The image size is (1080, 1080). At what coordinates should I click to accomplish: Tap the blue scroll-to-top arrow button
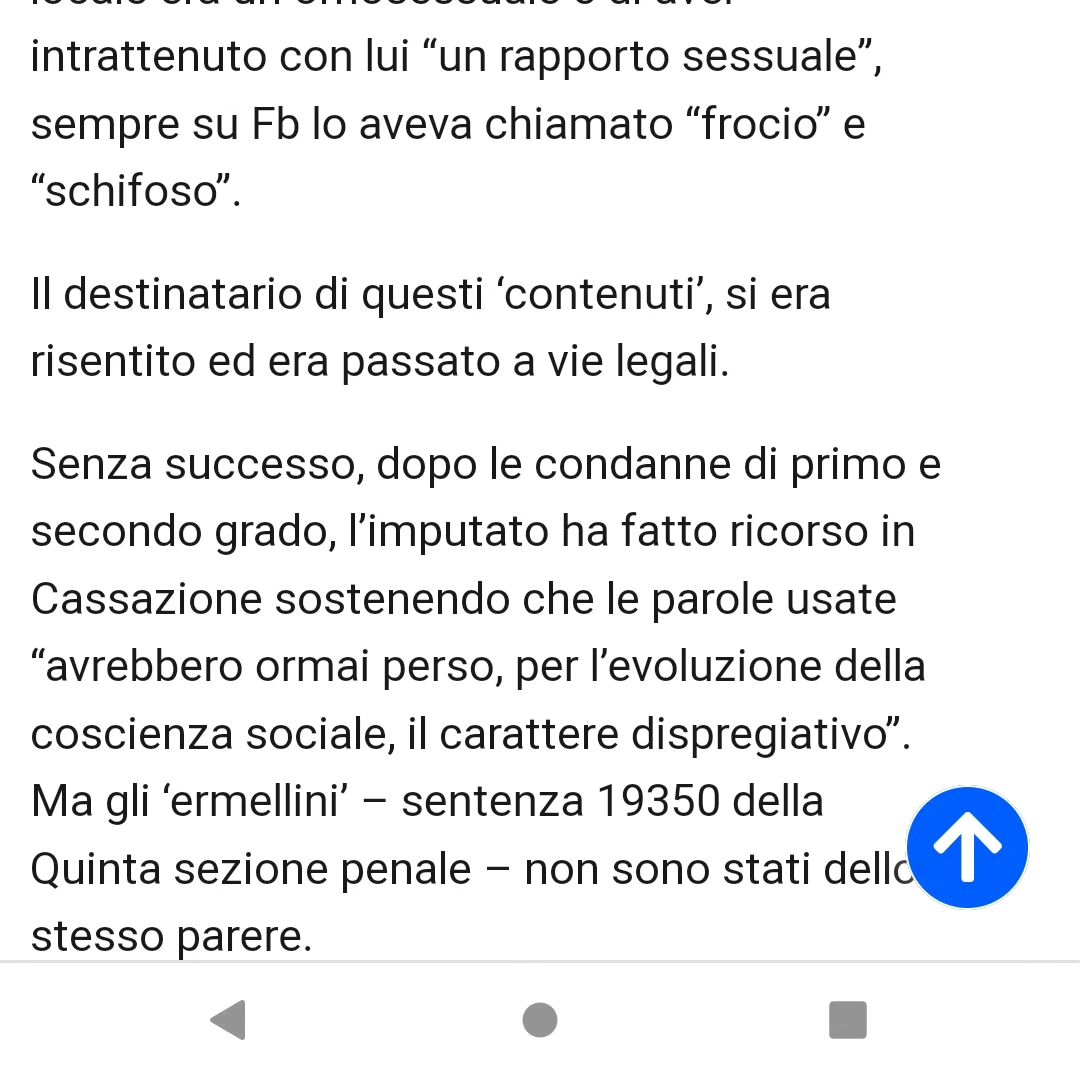pos(967,847)
